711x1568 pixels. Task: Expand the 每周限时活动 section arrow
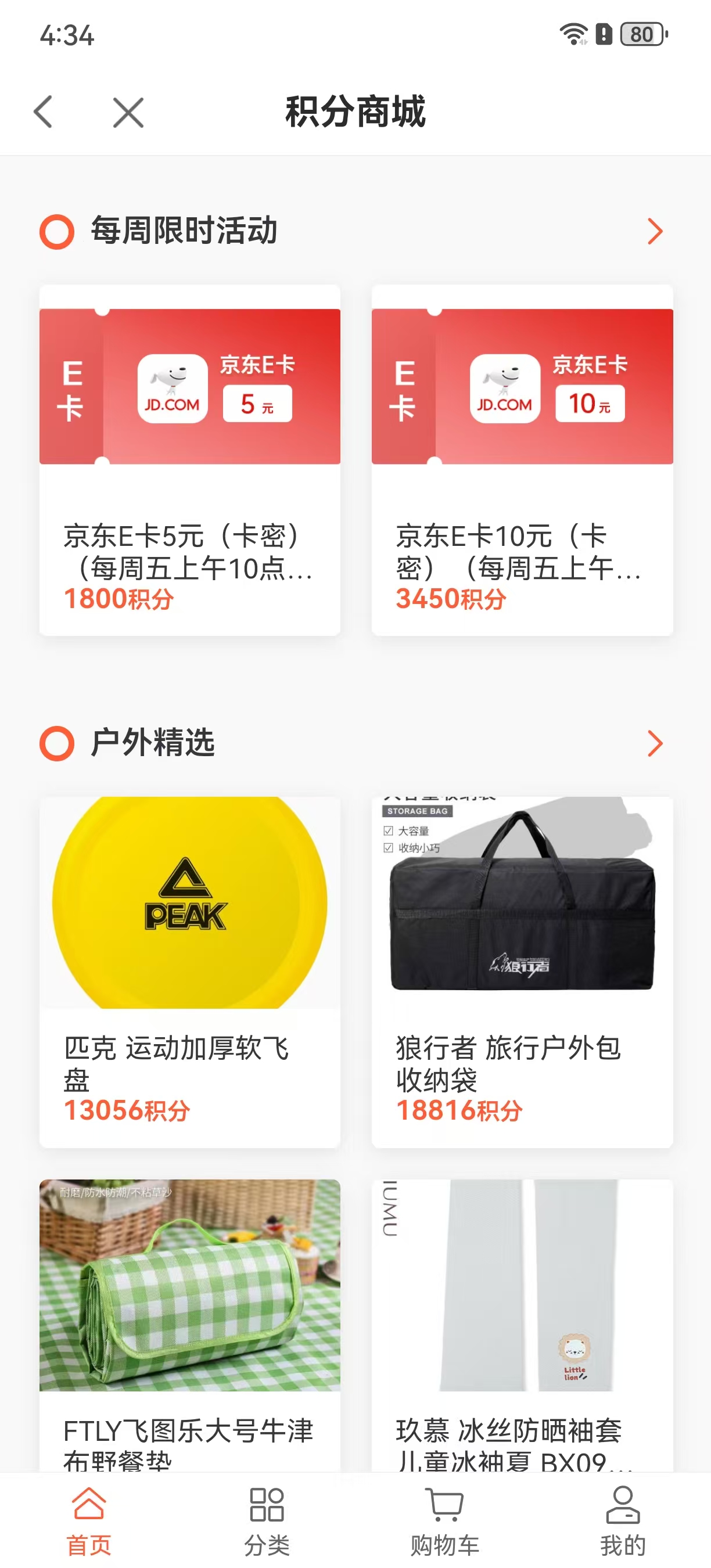(x=655, y=231)
